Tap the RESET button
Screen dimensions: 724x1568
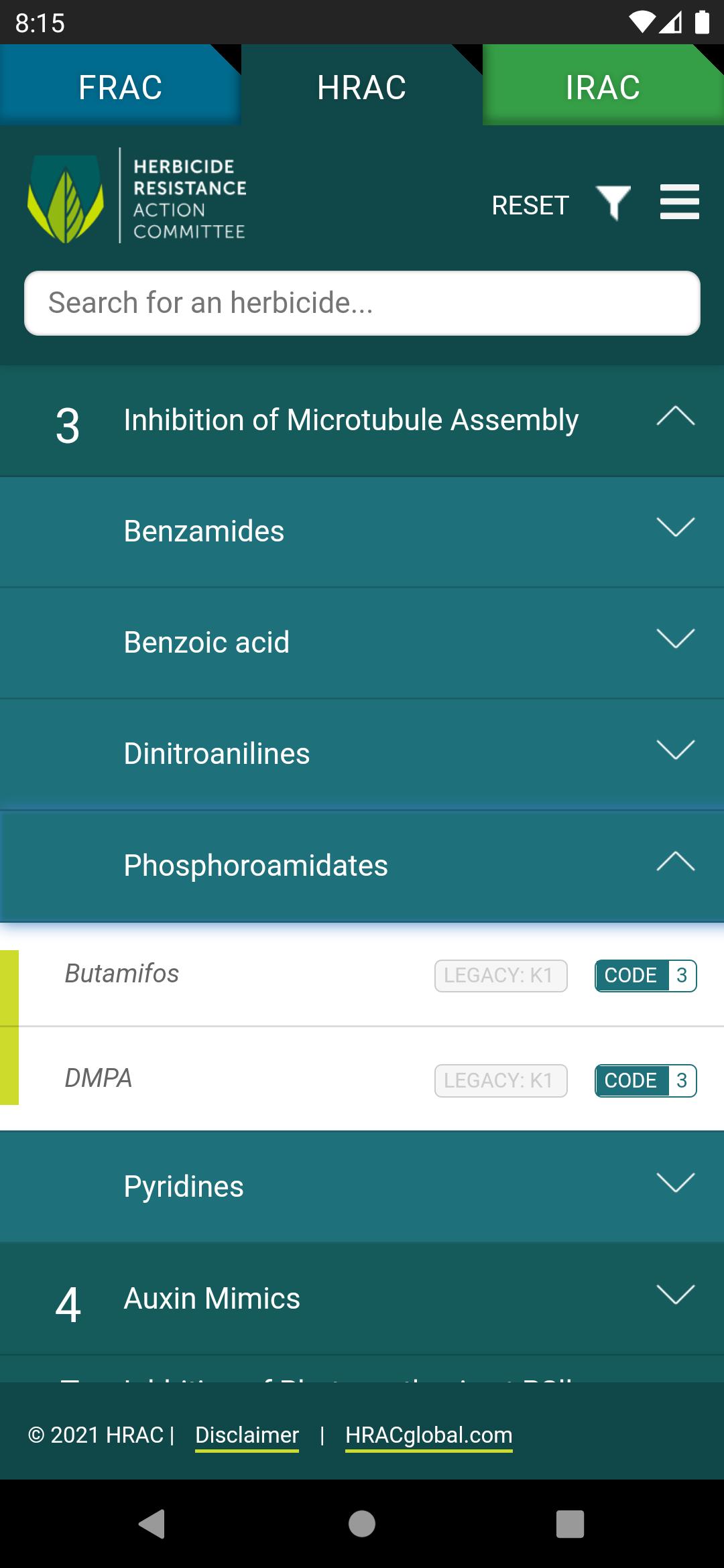530,205
